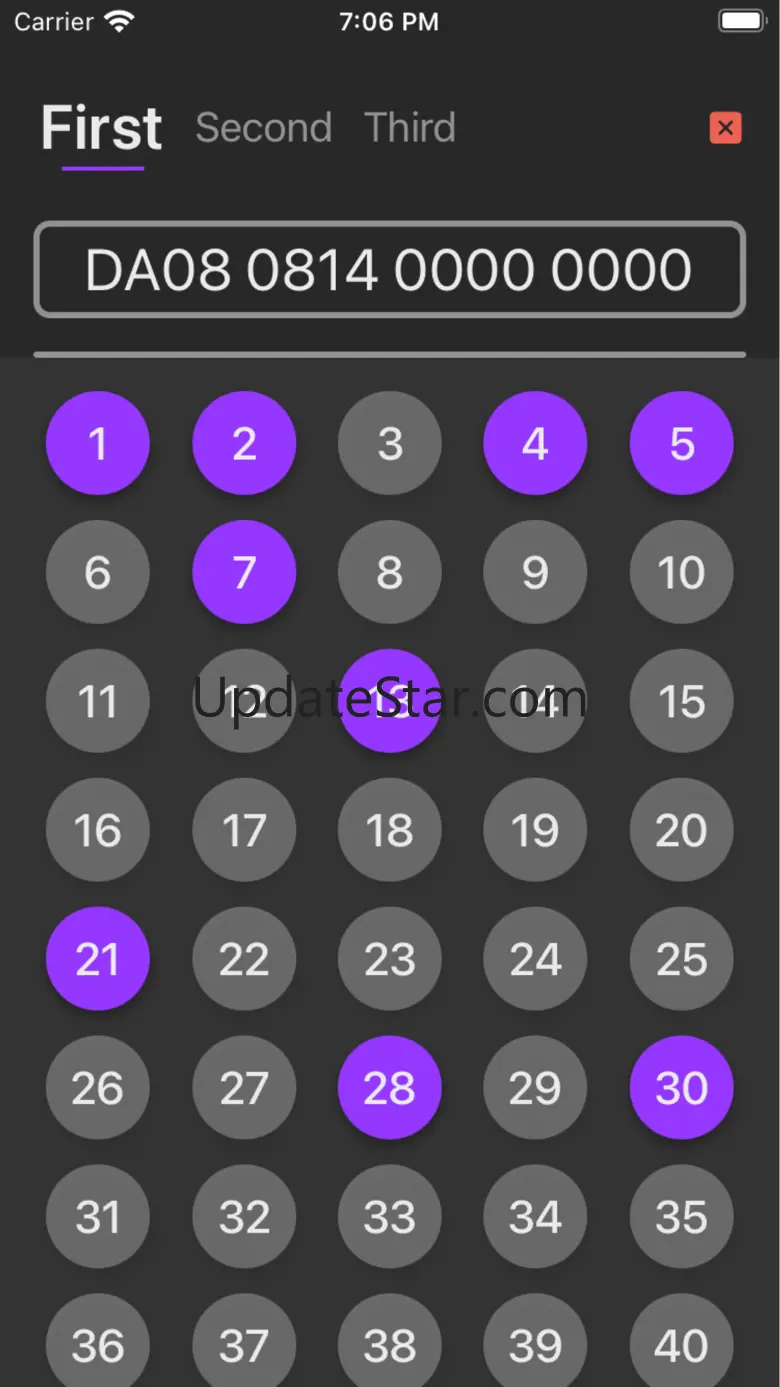
Task: Tap the hex code field DA08 0814
Action: (389, 270)
